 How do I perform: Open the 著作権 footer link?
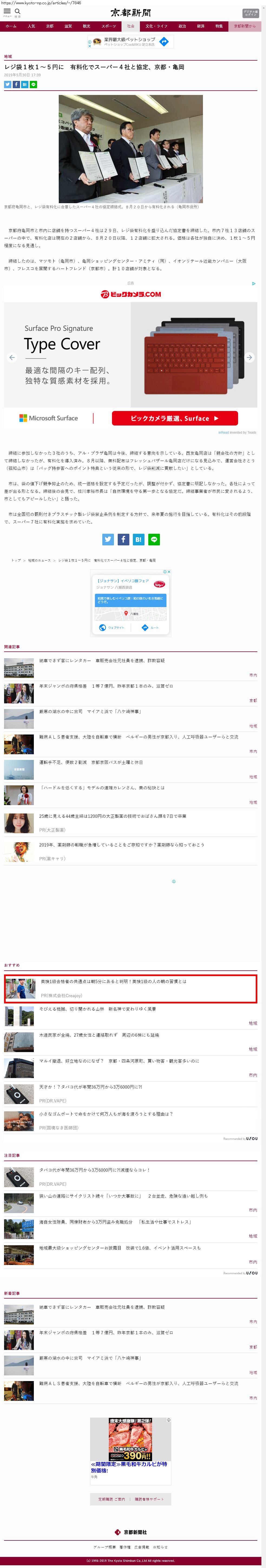tap(125, 1547)
